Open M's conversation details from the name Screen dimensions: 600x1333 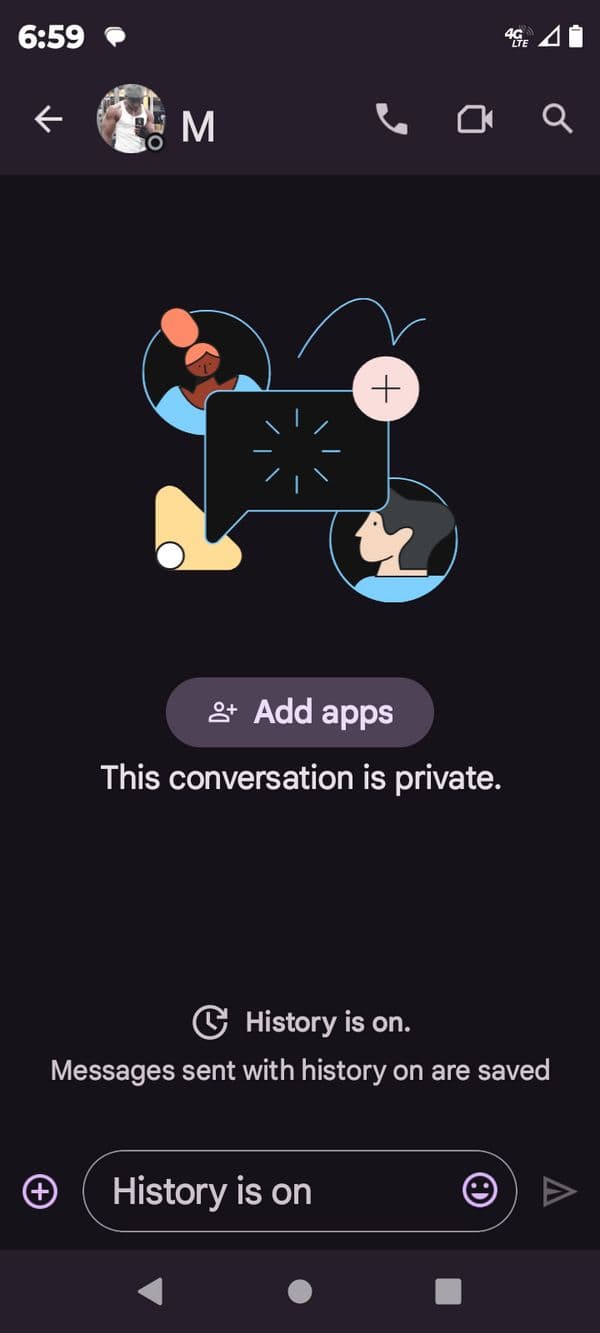click(198, 127)
